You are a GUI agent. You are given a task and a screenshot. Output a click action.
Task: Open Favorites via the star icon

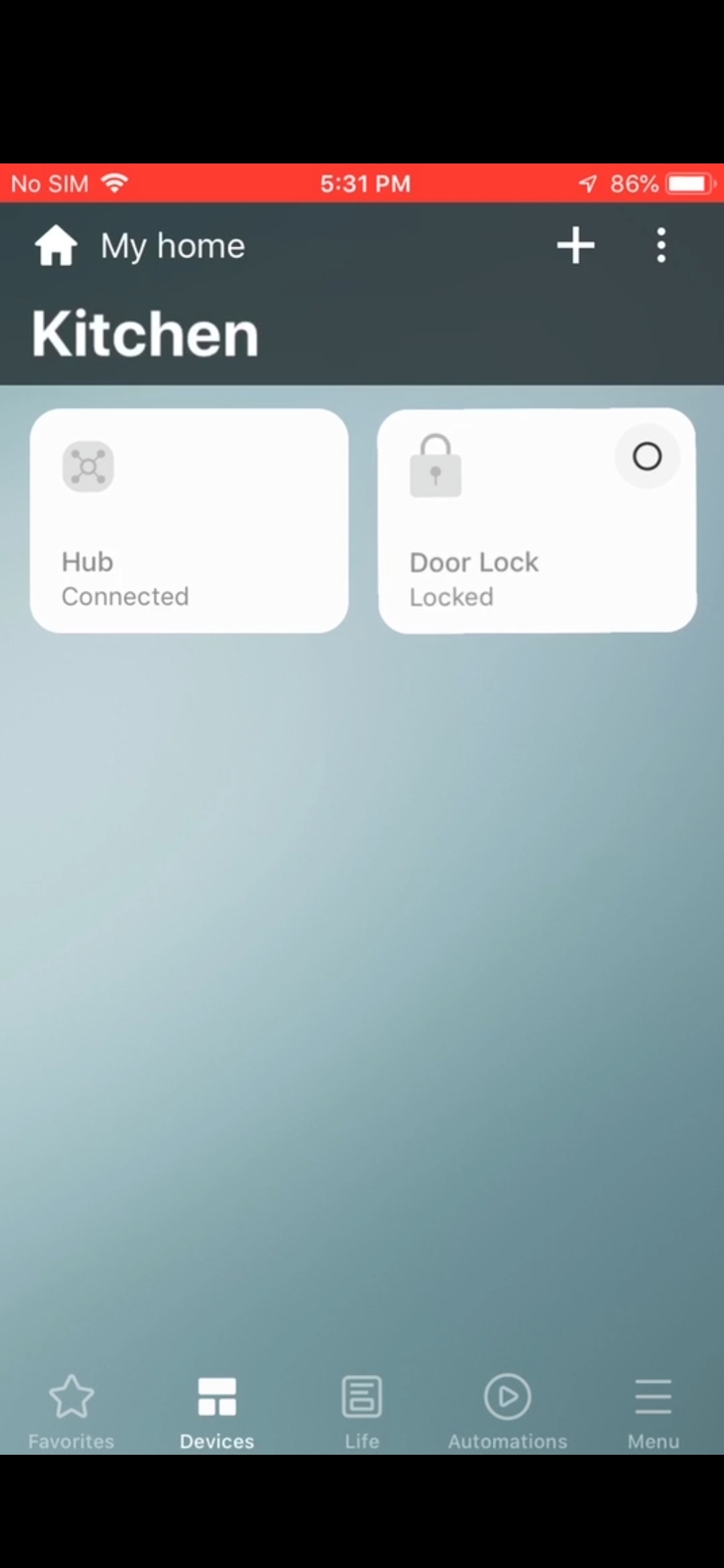coord(70,1398)
